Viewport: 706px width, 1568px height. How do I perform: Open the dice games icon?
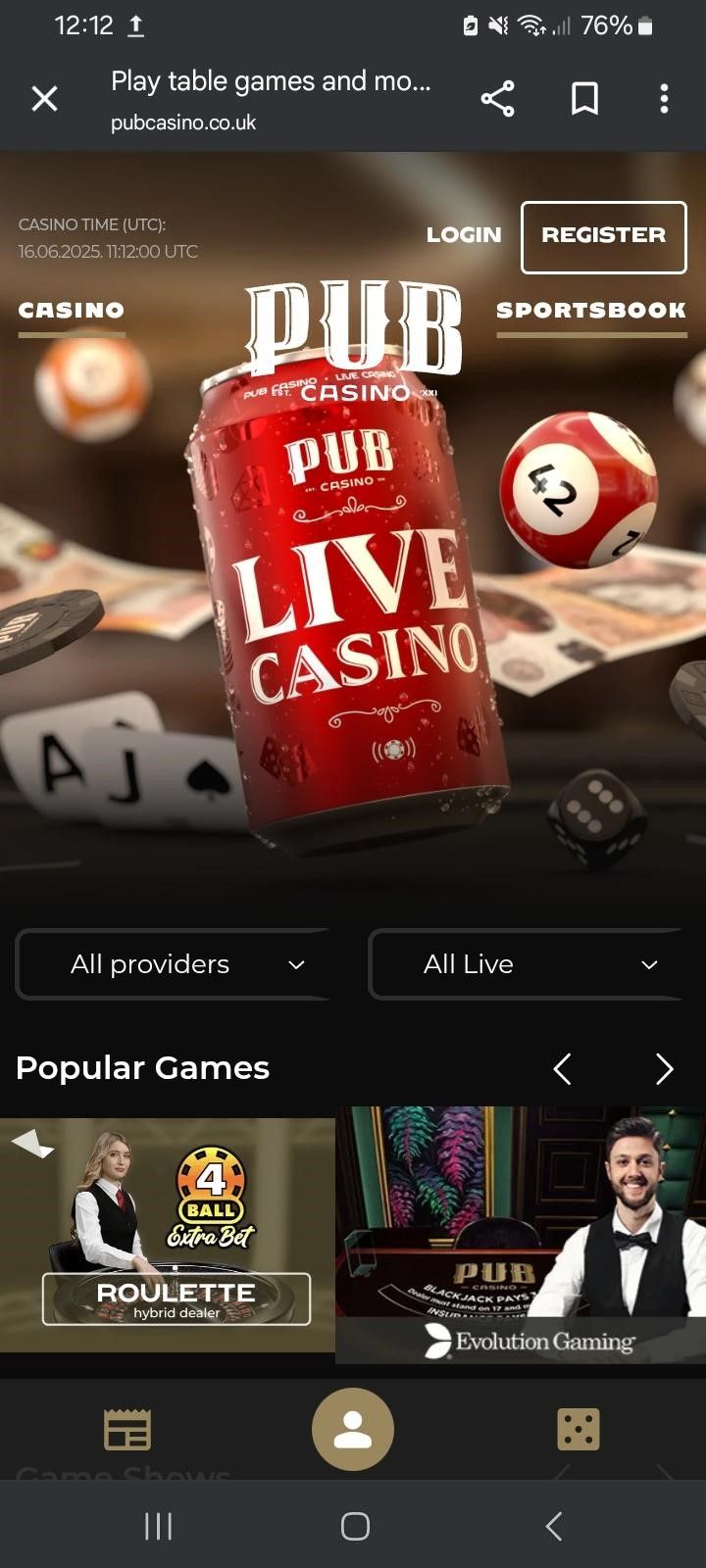(578, 1429)
